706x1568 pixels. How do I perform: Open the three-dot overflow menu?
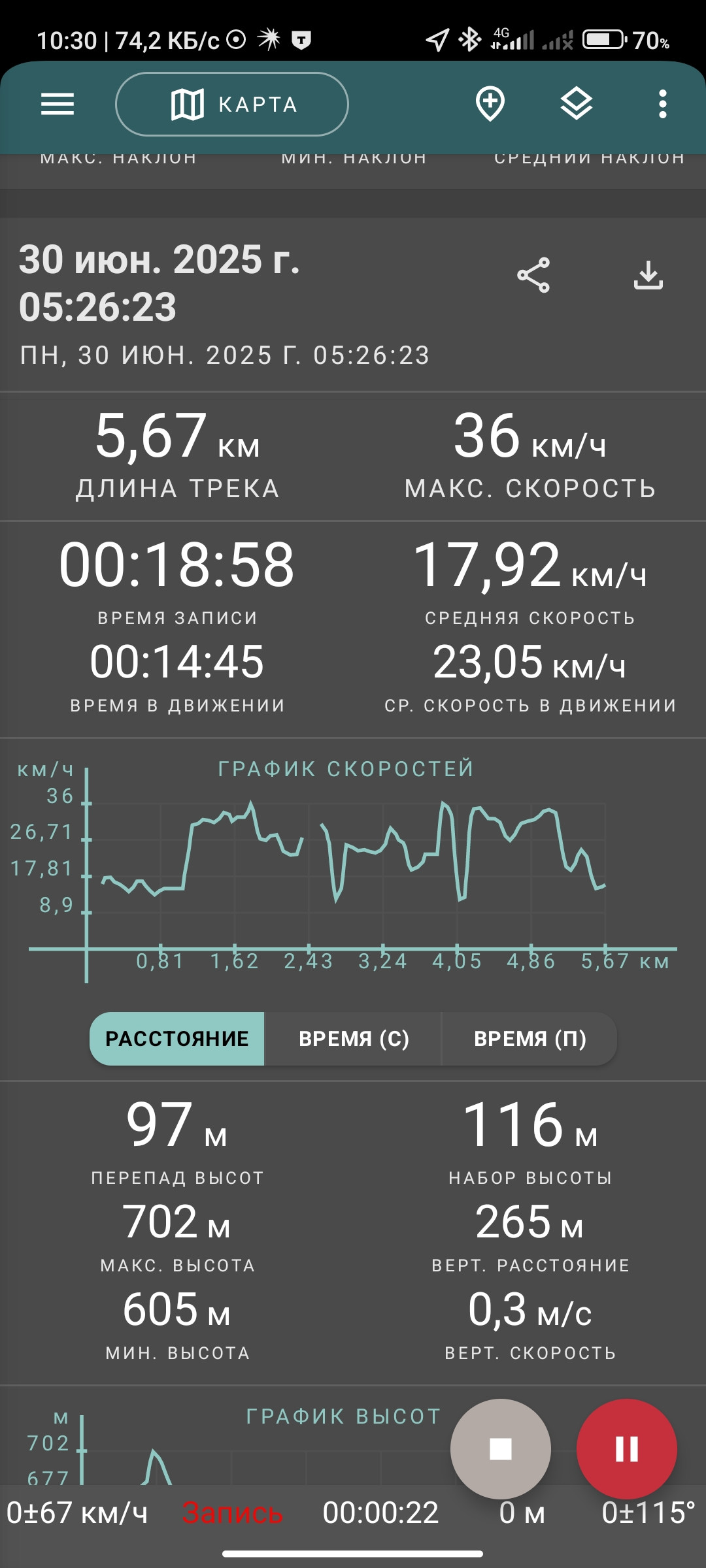[x=663, y=104]
